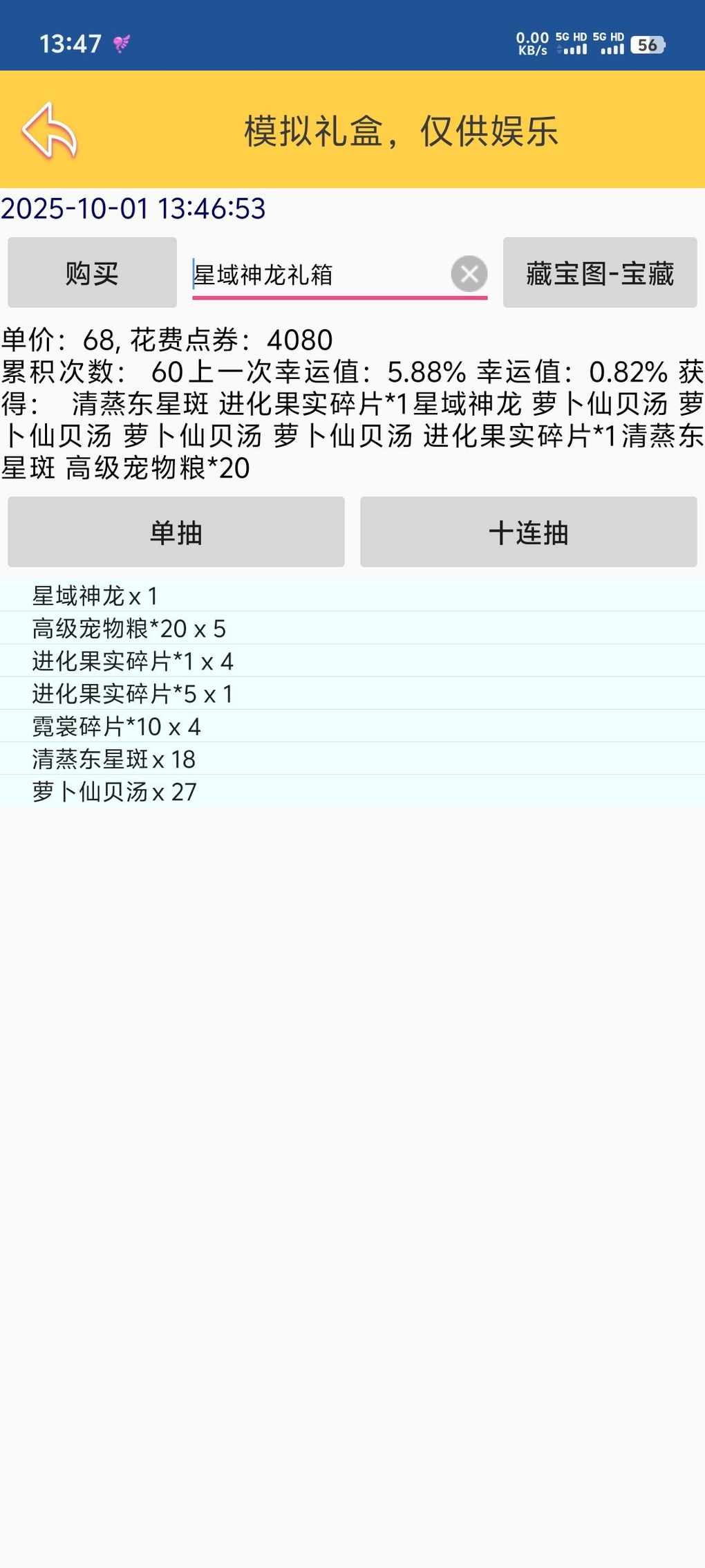The height and width of the screenshot is (1568, 705).
Task: Draw ten times with 十连抽
Action: 528,532
